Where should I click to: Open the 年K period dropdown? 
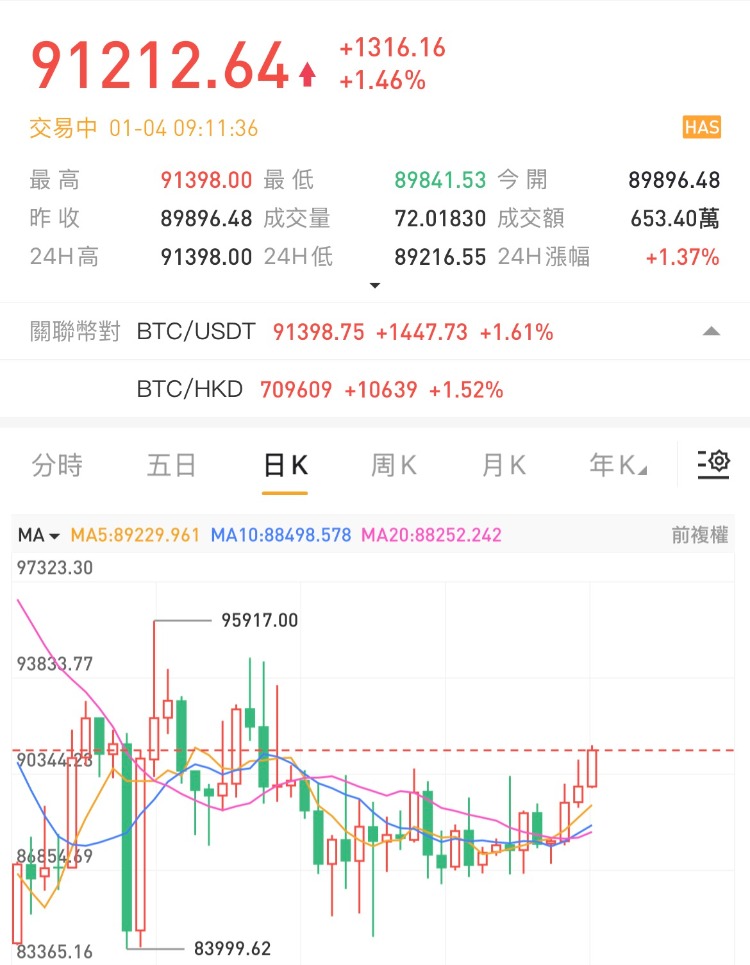pos(617,465)
